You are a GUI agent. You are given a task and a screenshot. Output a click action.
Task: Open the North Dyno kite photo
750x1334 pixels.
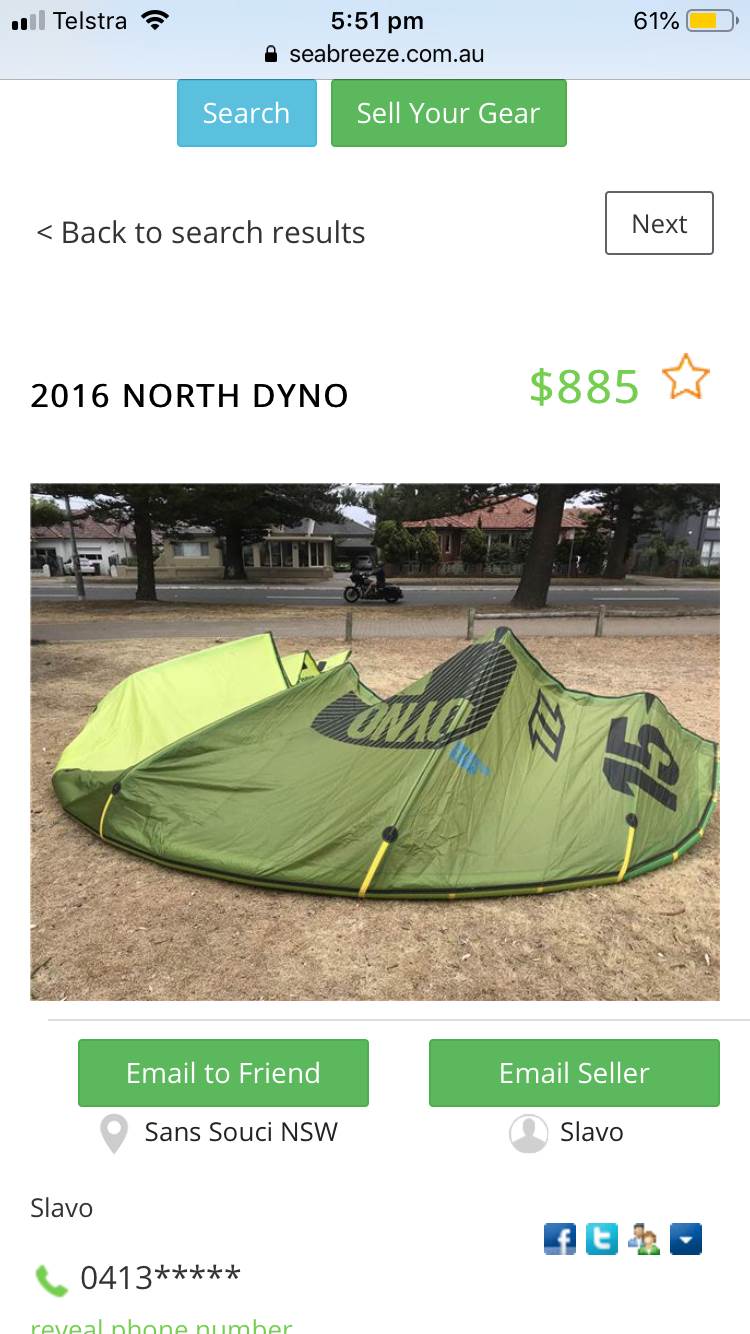pos(375,742)
